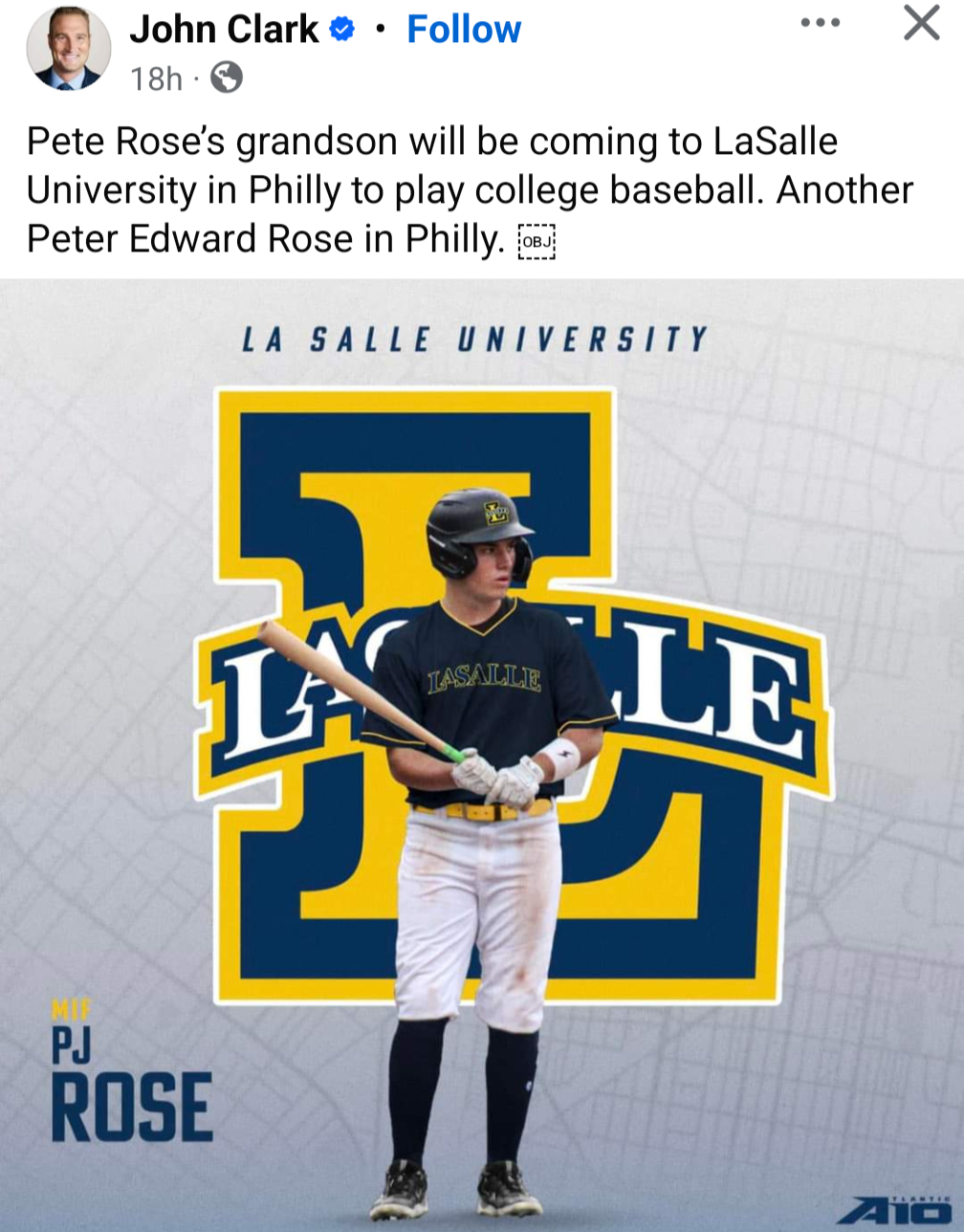Open the La Salle PJ Rose photo
This screenshot has width=964, height=1232.
pos(482,754)
